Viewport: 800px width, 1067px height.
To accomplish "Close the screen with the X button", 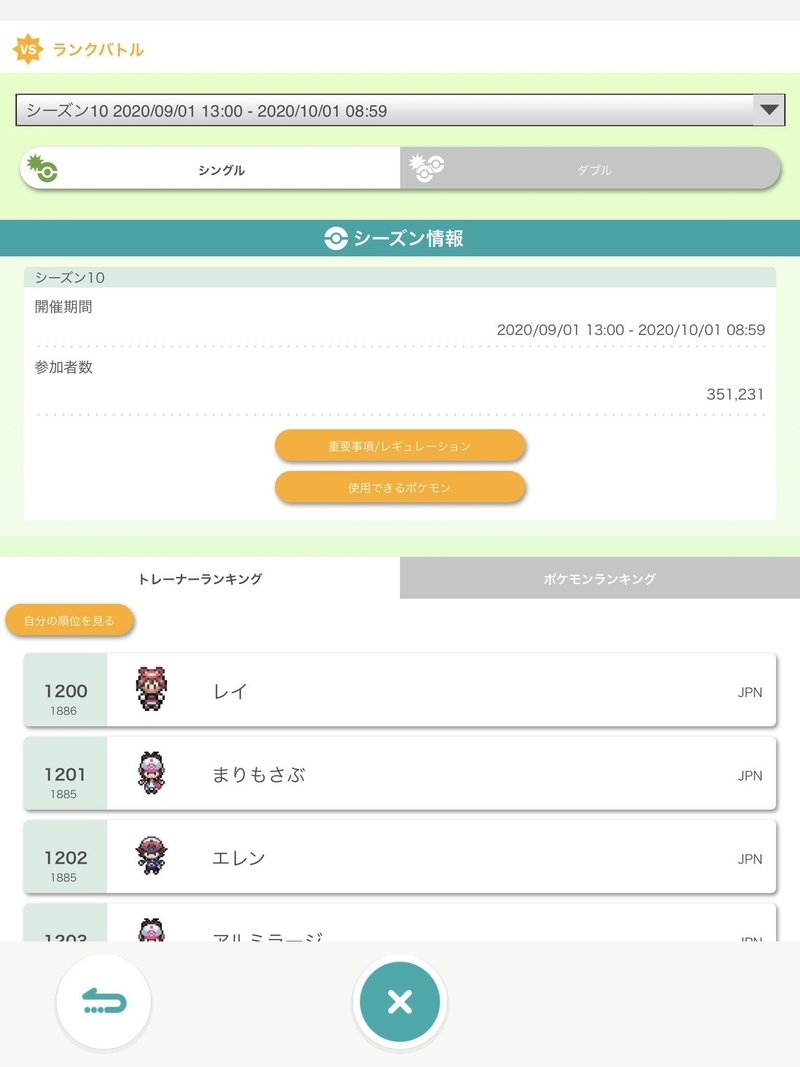I will coord(400,1001).
